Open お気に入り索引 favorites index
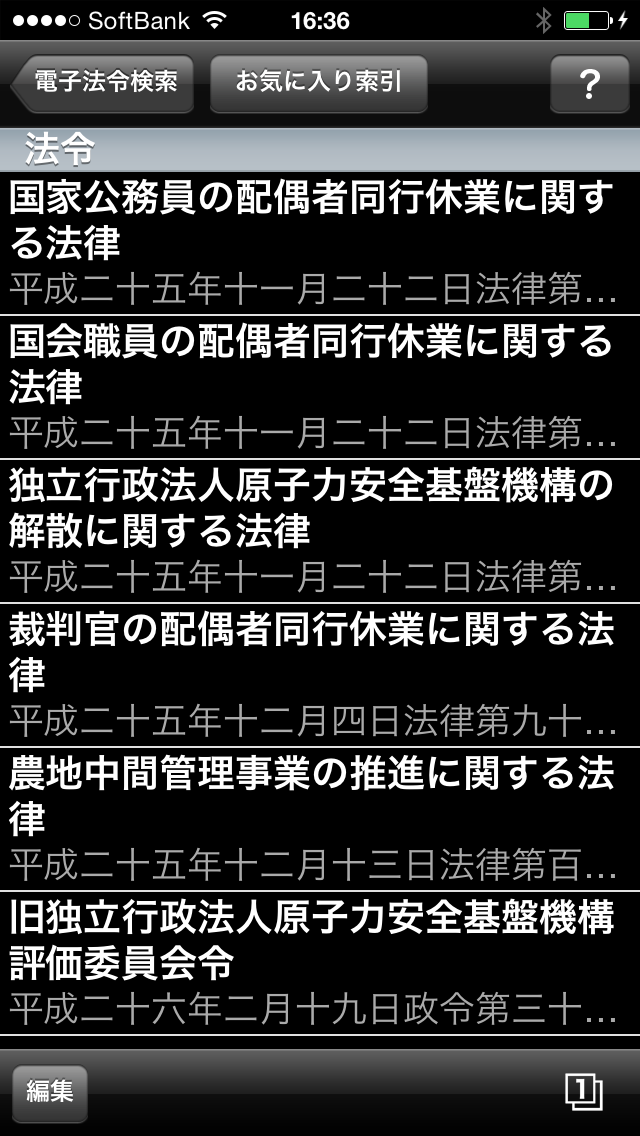Viewport: 640px width, 1136px height. [x=318, y=83]
